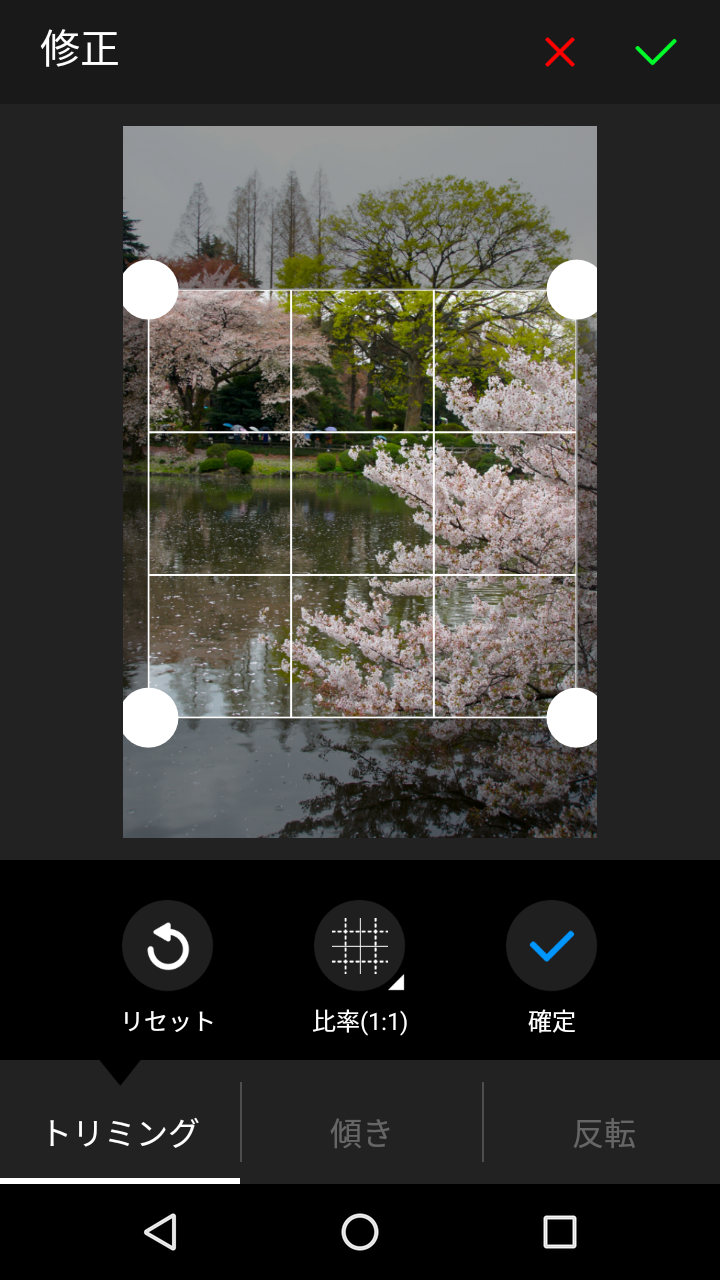Tap the リセット reset button
The image size is (720, 1280).
[x=168, y=946]
